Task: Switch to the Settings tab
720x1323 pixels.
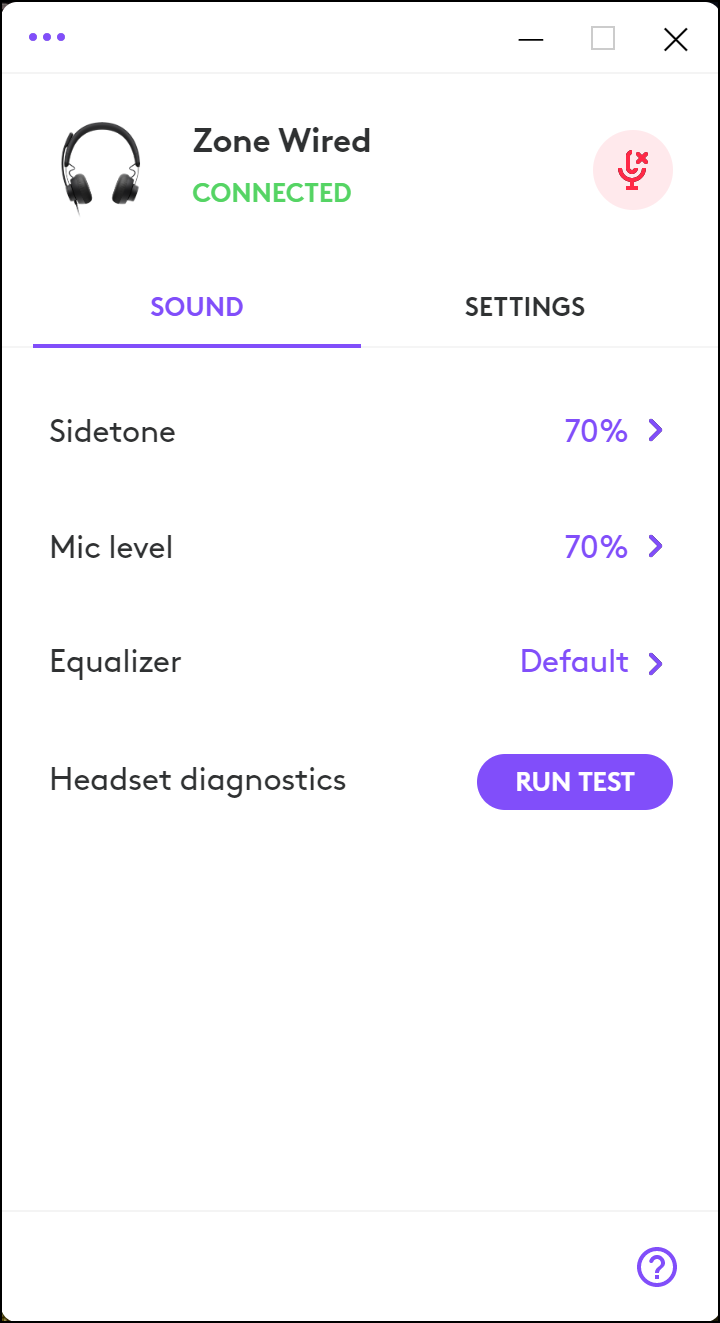Action: click(x=524, y=307)
